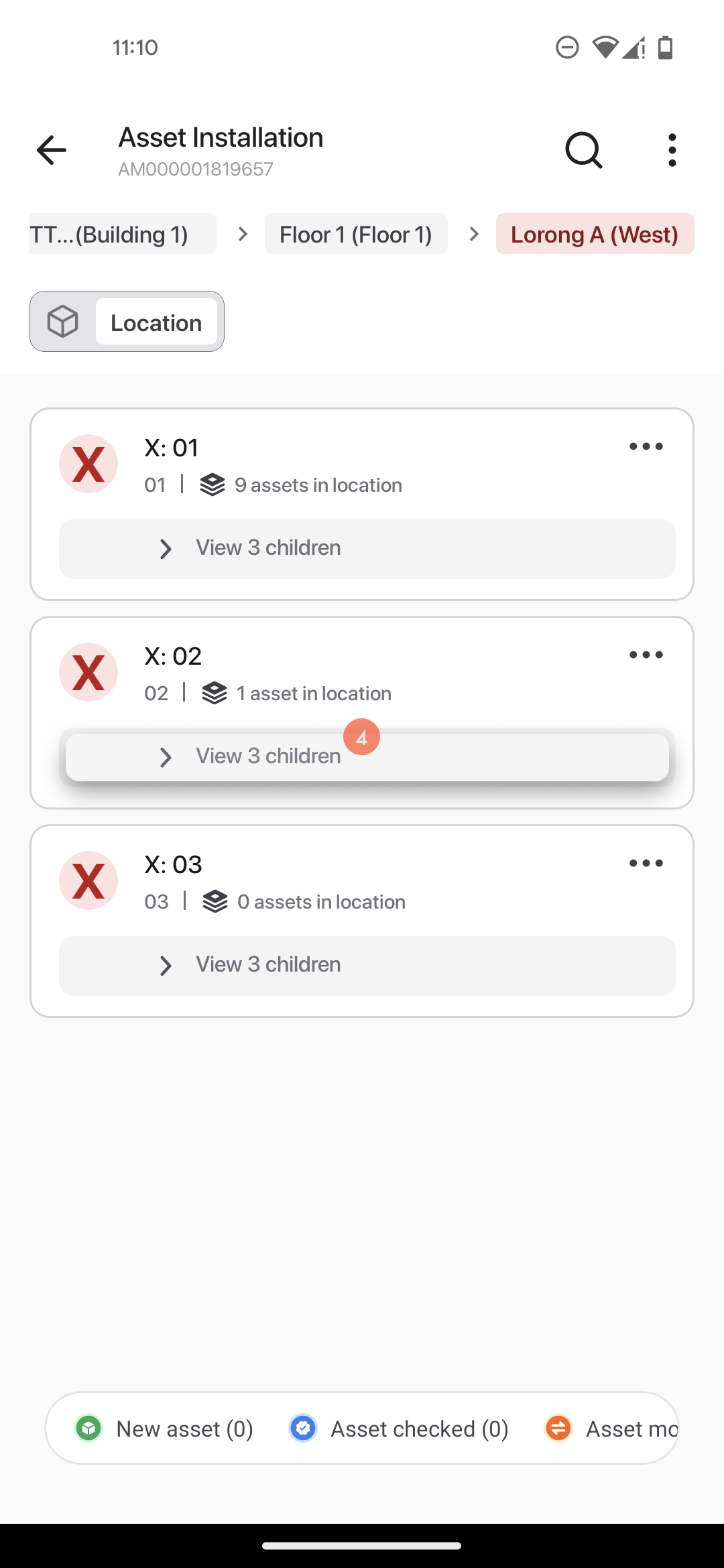The image size is (724, 1568).
Task: Select the Lorong A (West) breadcrumb
Action: tap(595, 234)
